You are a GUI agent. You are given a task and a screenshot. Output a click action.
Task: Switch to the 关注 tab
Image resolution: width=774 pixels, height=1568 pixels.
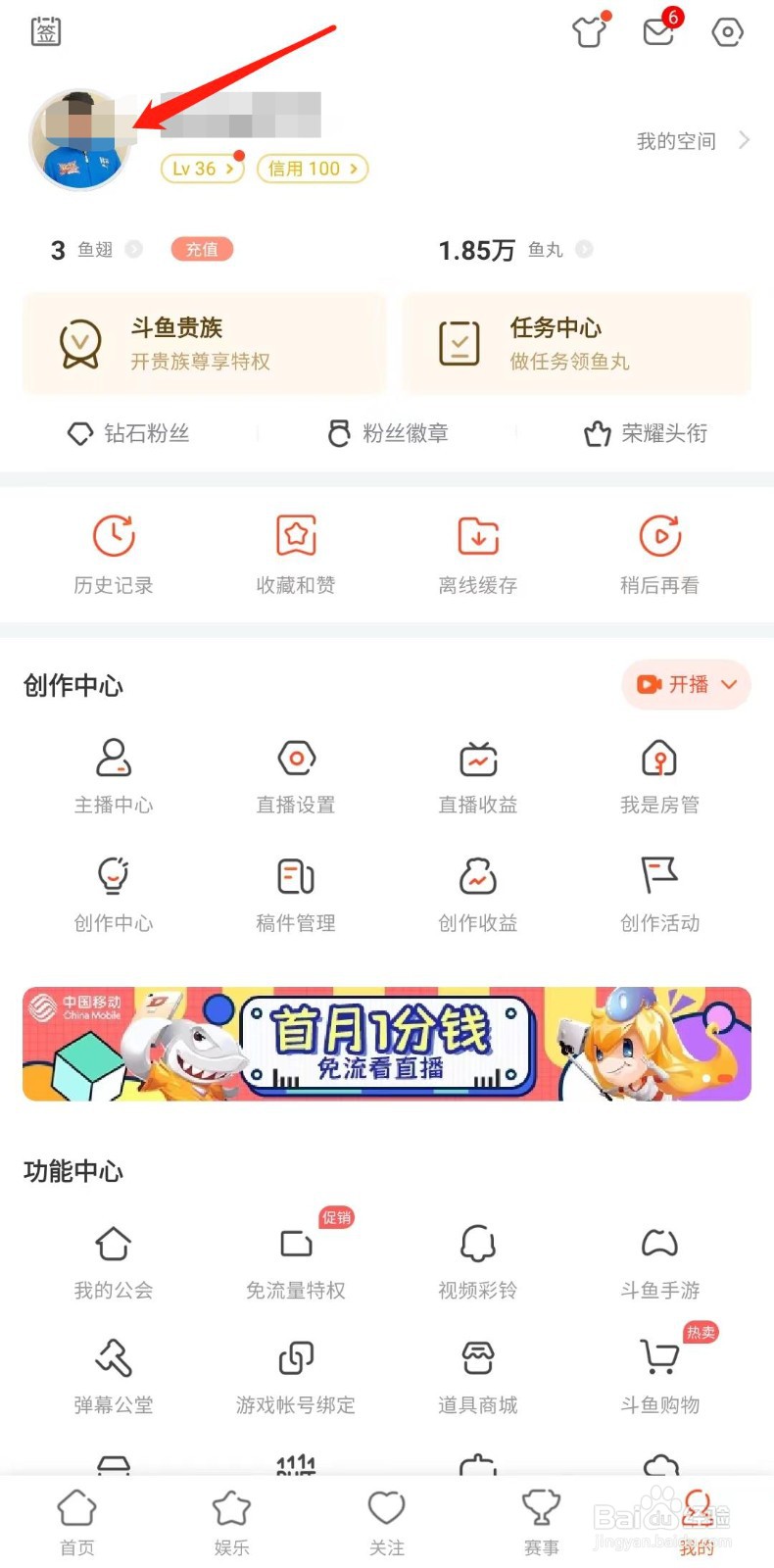[387, 1522]
